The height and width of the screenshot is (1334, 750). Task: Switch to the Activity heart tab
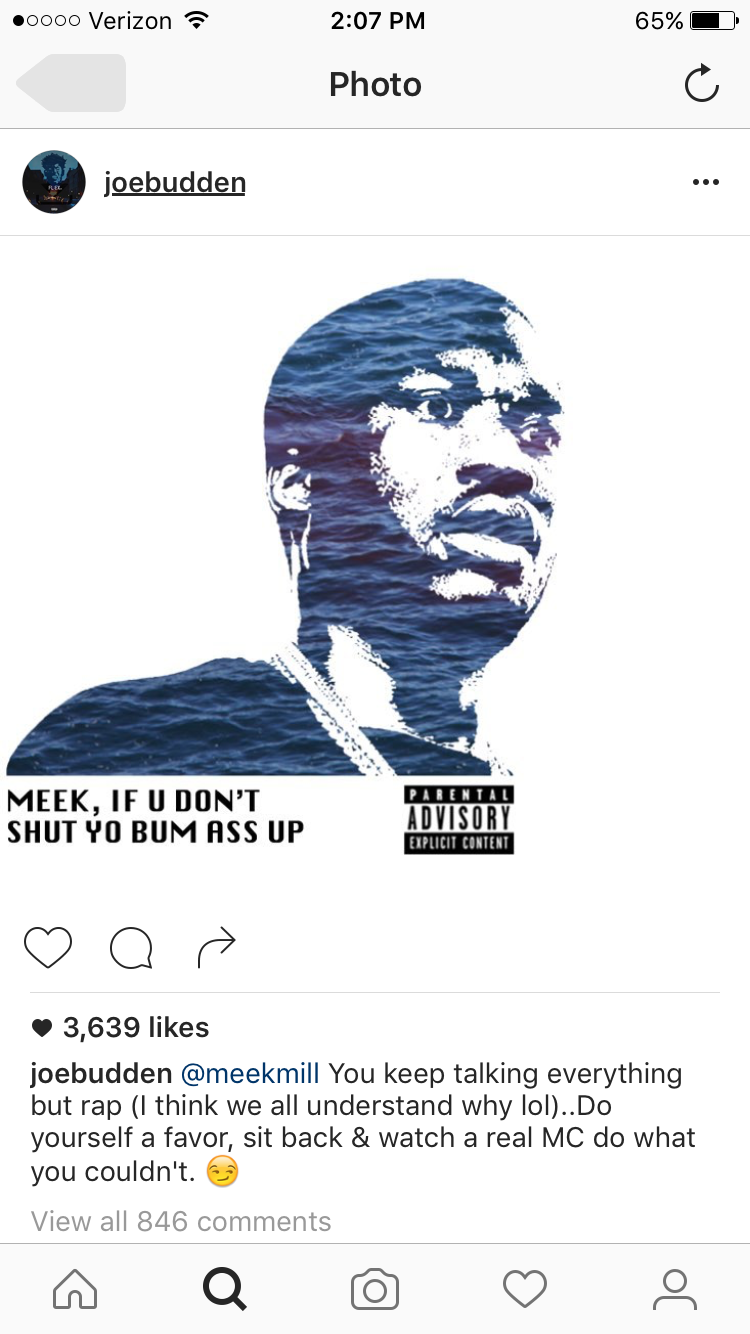point(525,1290)
